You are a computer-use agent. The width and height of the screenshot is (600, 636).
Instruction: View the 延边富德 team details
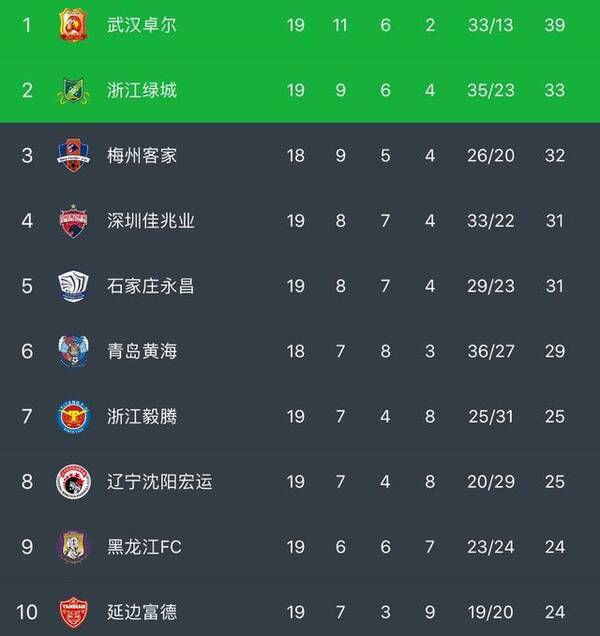(x=141, y=611)
